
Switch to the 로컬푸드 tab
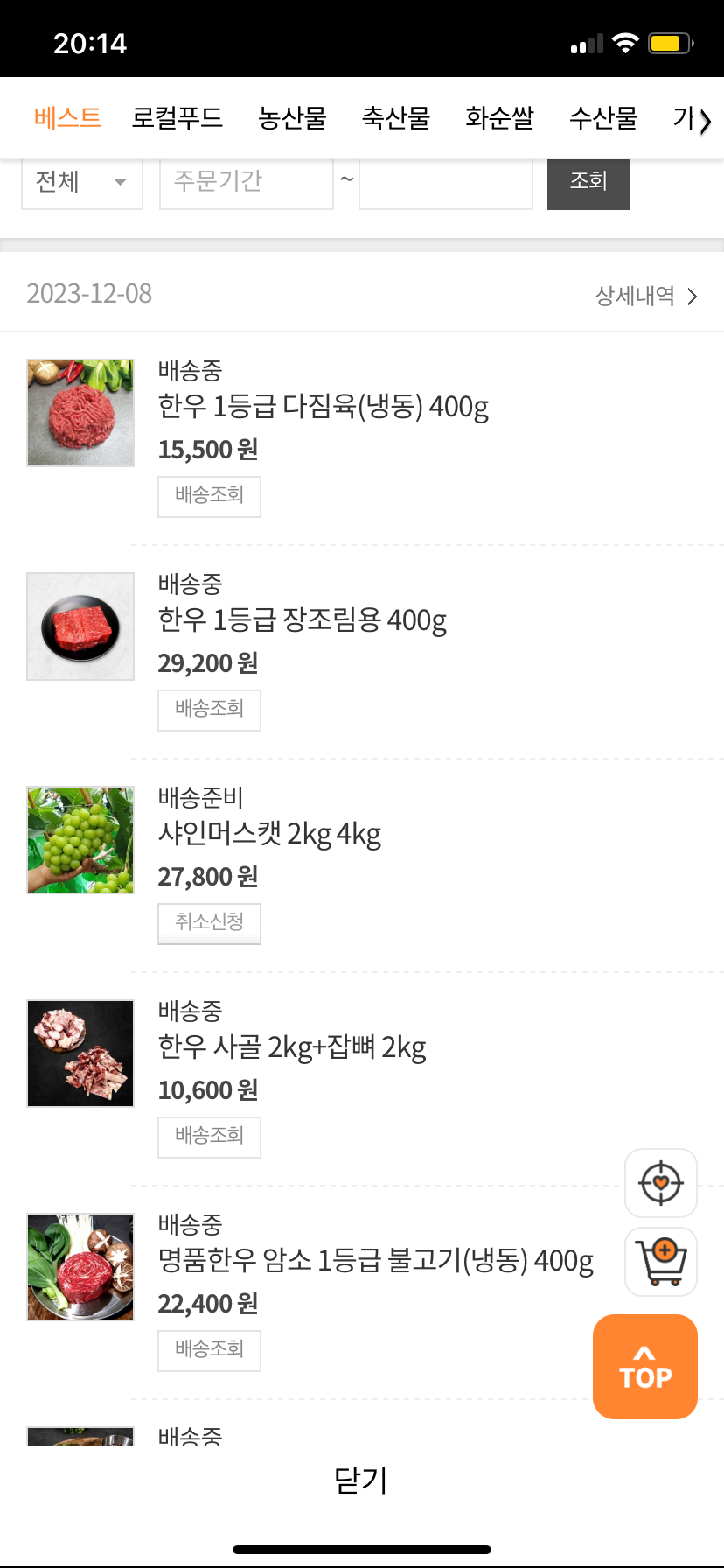pos(178,117)
